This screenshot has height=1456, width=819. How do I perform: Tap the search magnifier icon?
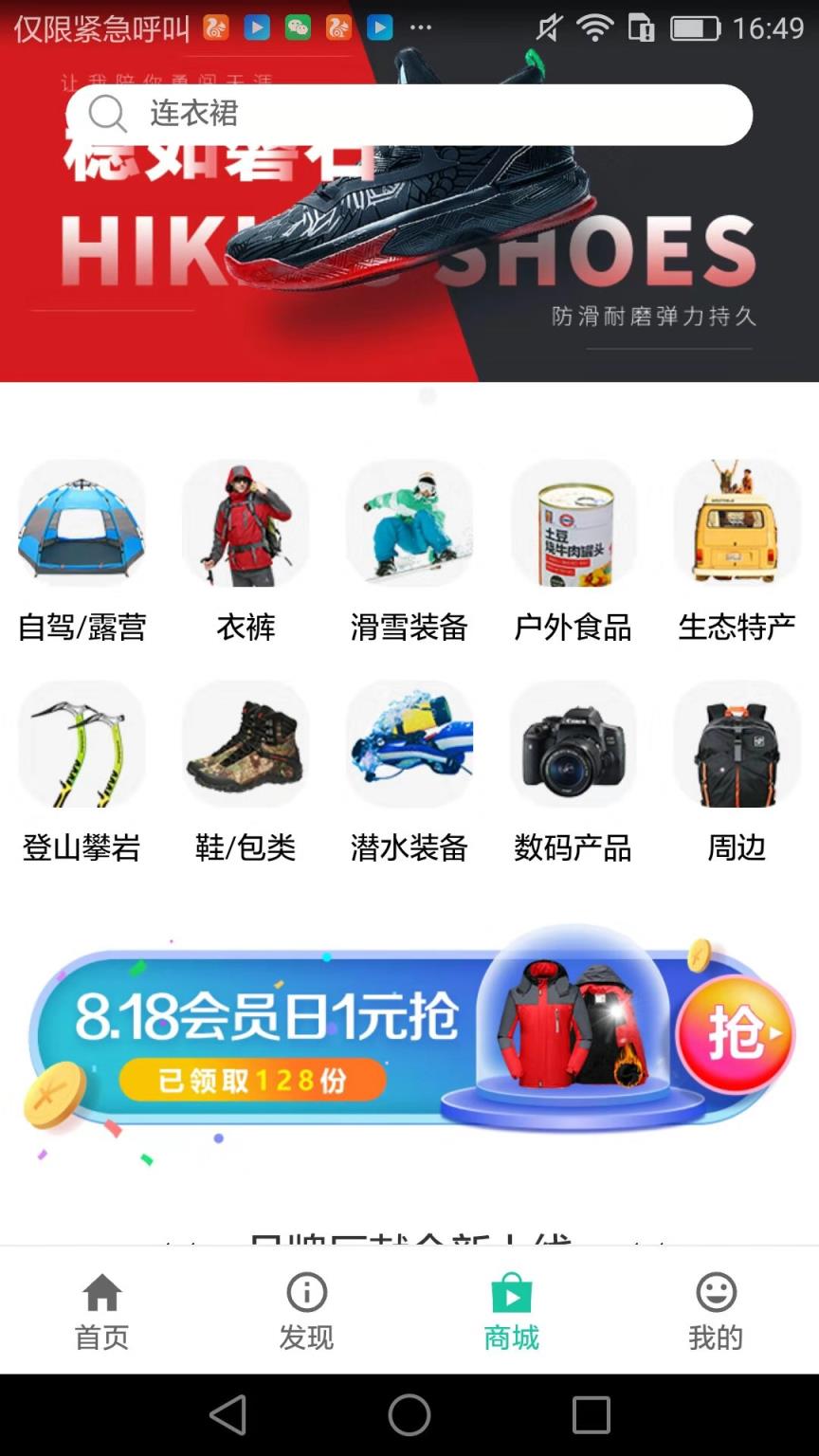107,114
